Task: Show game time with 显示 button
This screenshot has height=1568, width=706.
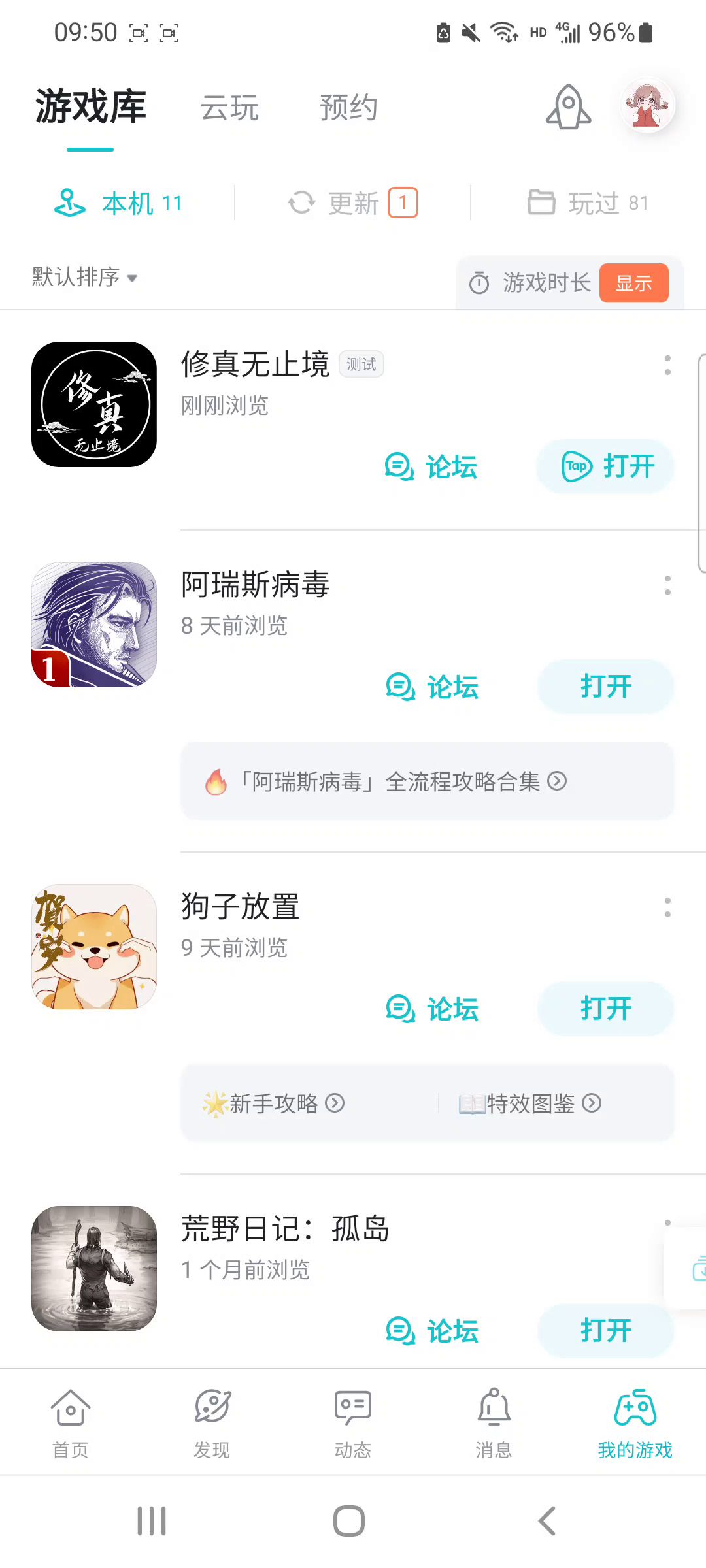Action: coord(633,283)
